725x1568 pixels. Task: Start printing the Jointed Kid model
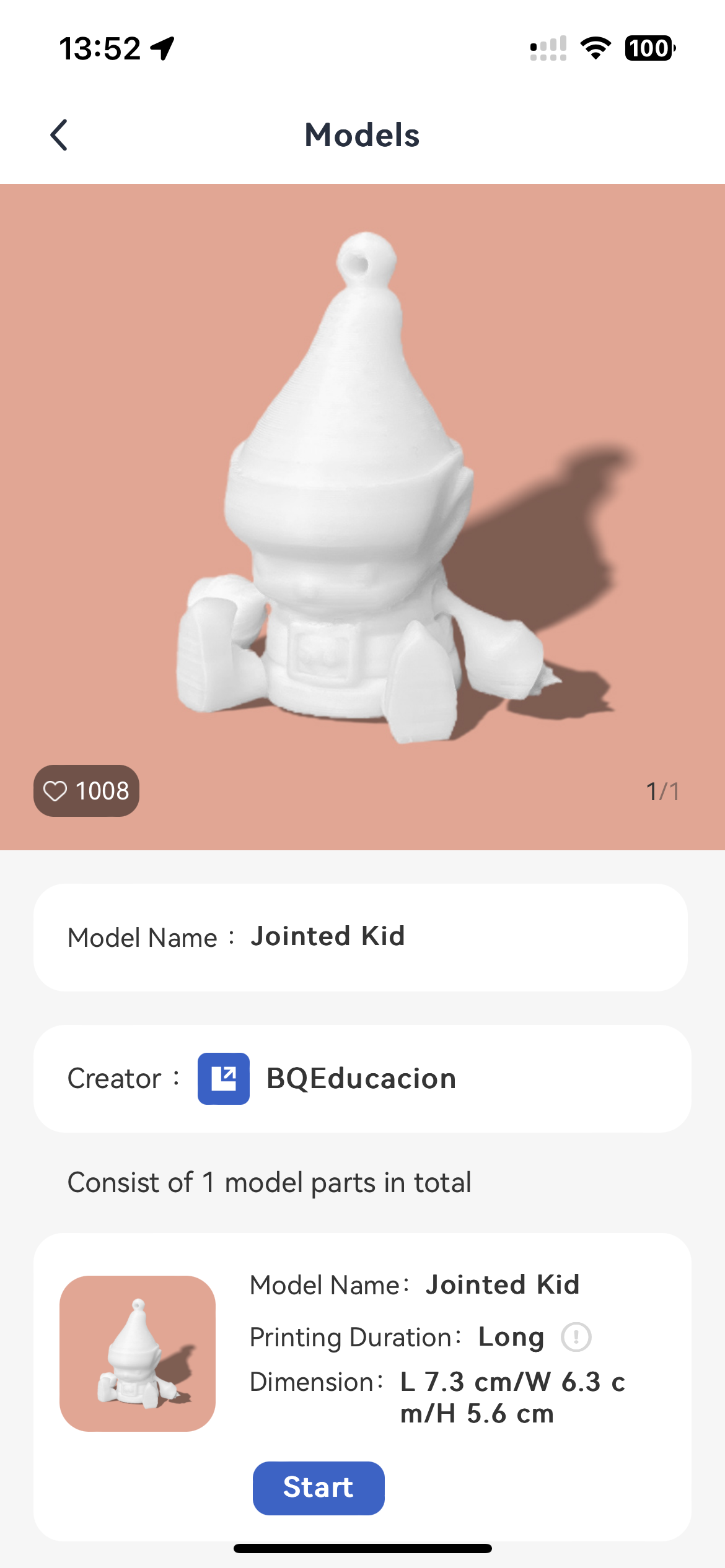pyautogui.click(x=318, y=1487)
